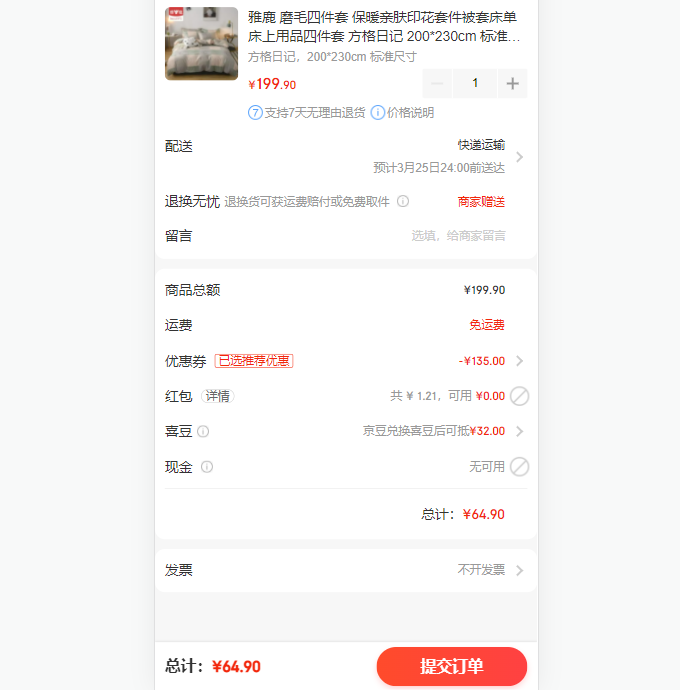Decrease product quantity with the minus button
This screenshot has width=680, height=690.
tap(437, 83)
